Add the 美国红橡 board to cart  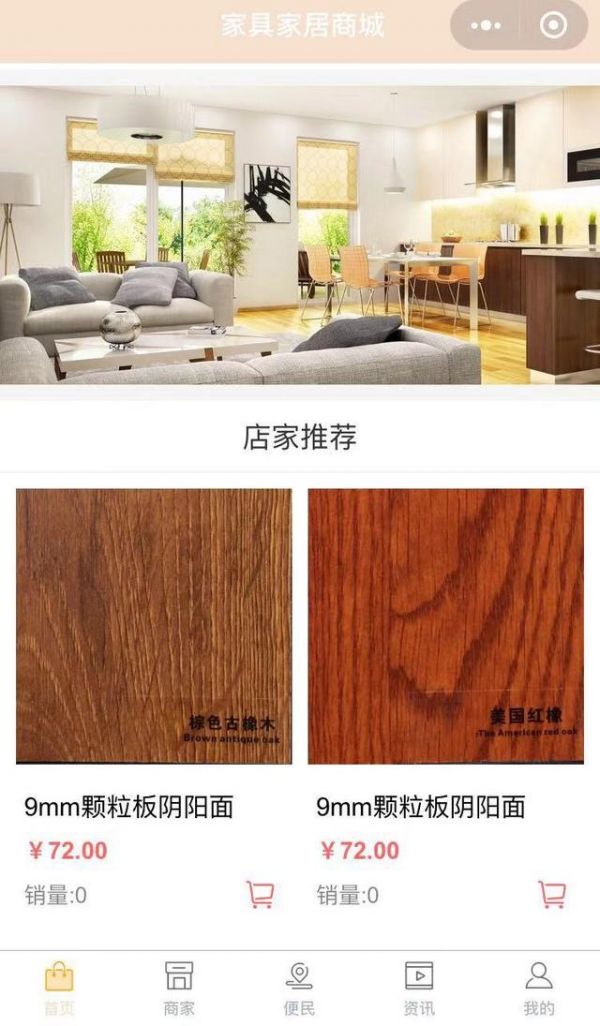pos(552,894)
